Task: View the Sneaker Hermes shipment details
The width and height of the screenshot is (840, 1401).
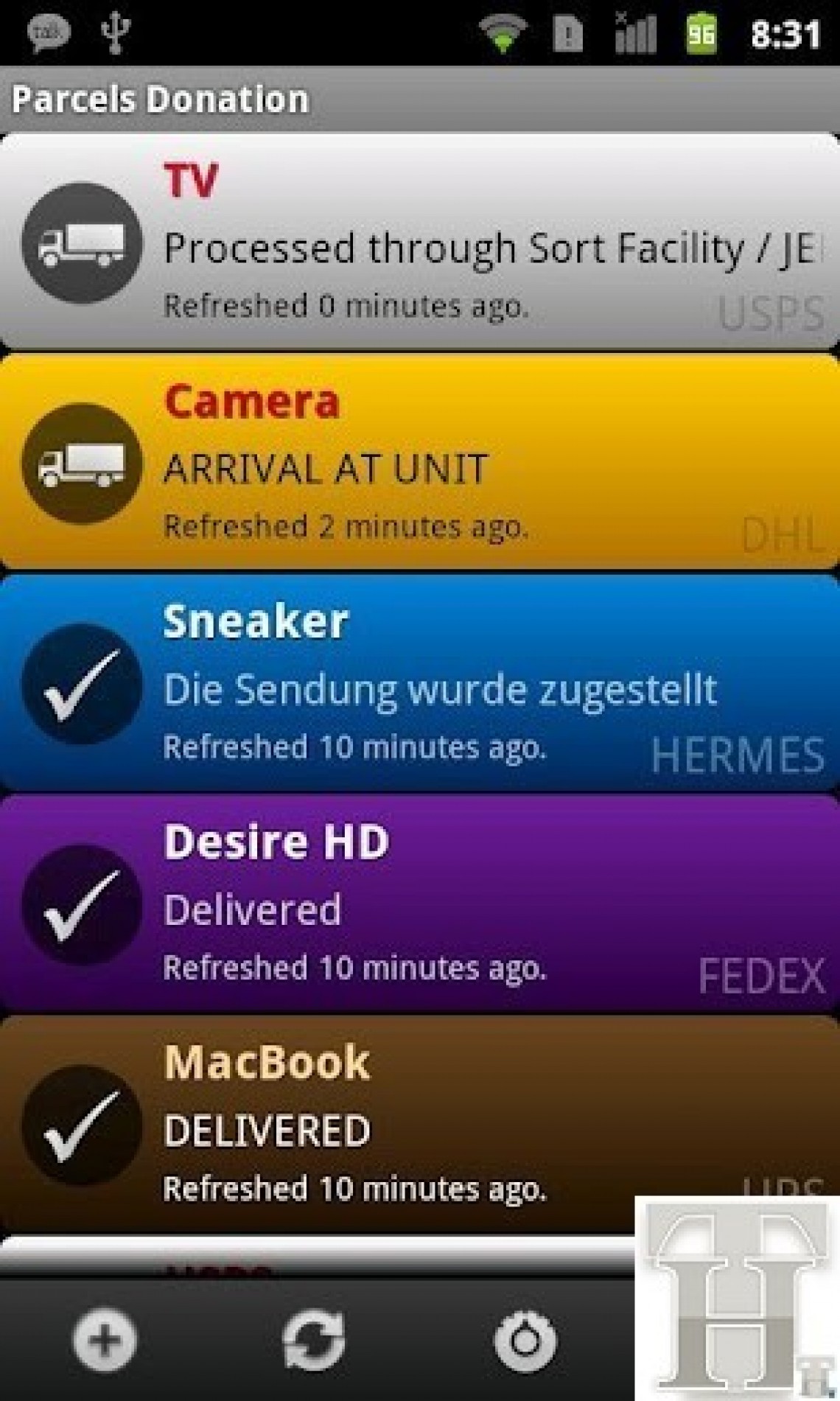Action: (x=420, y=683)
